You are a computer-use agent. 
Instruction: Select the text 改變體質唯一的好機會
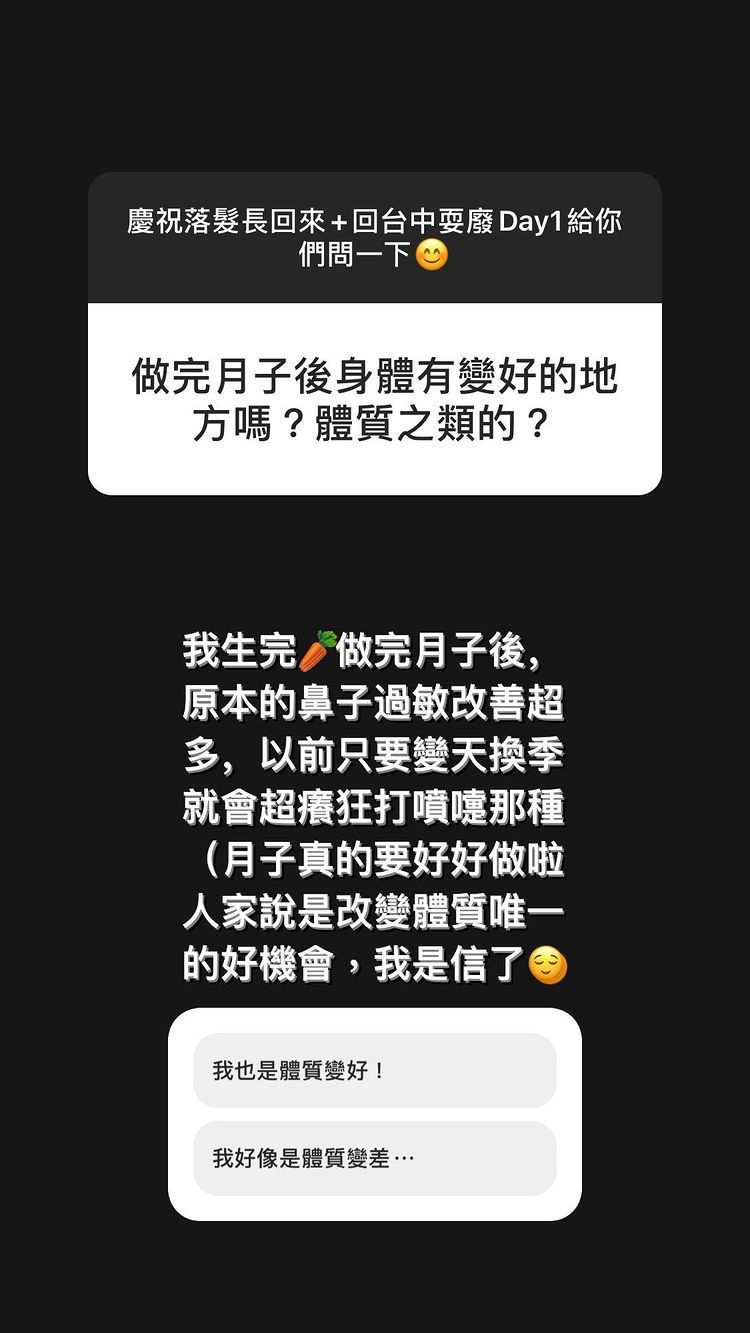[x=375, y=935]
